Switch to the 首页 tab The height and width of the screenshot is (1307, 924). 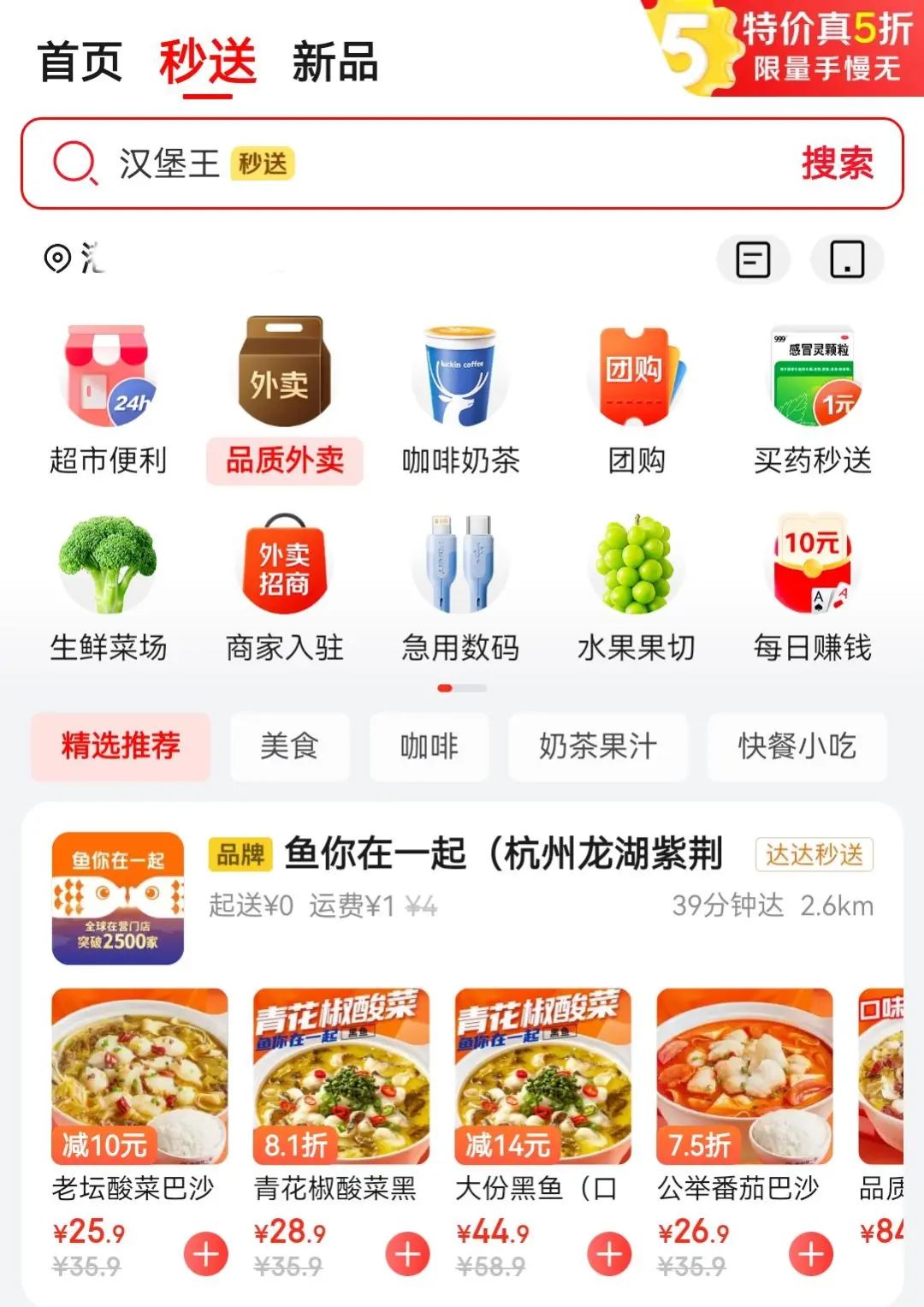80,62
